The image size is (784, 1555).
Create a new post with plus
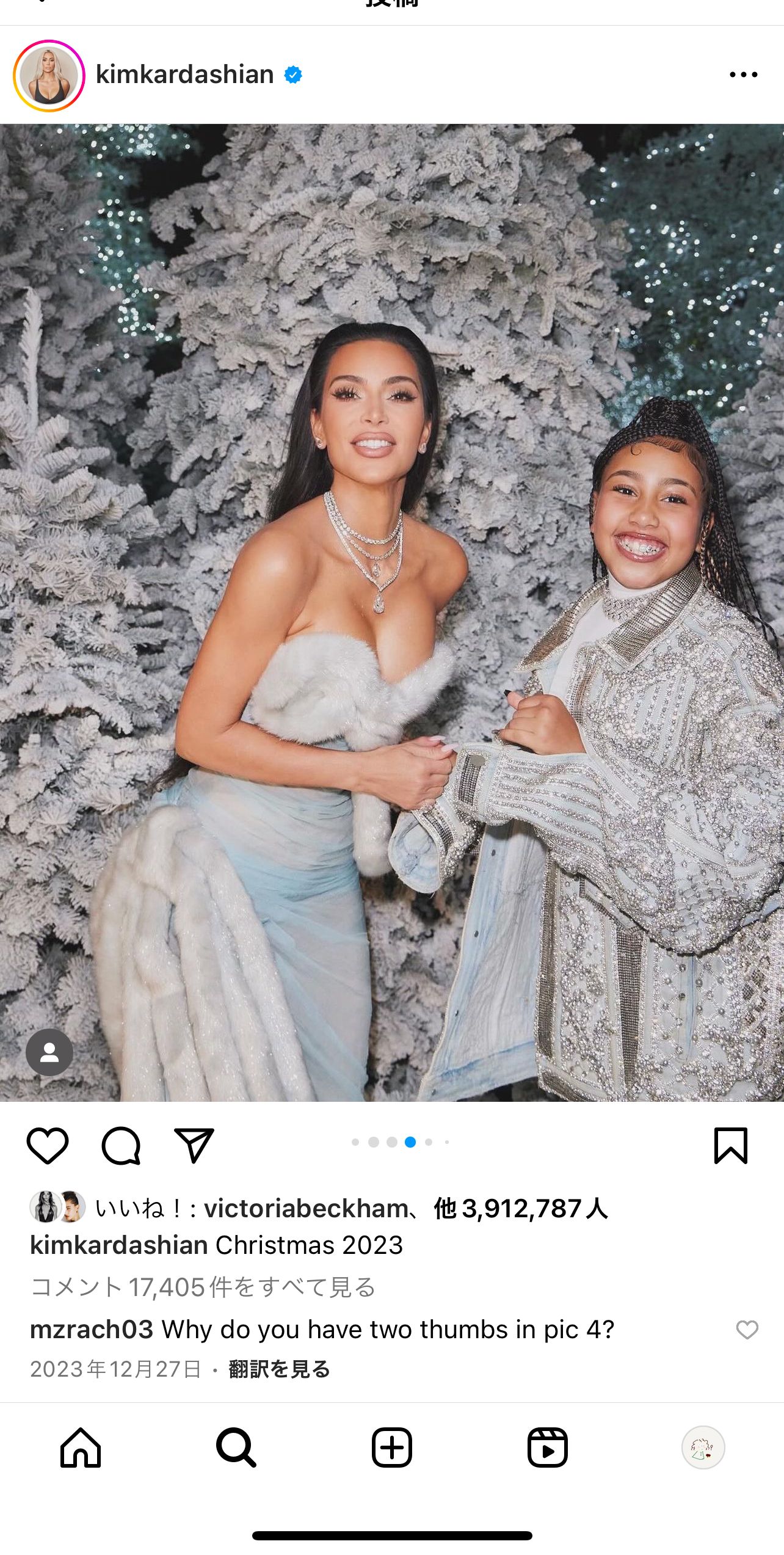click(392, 1447)
